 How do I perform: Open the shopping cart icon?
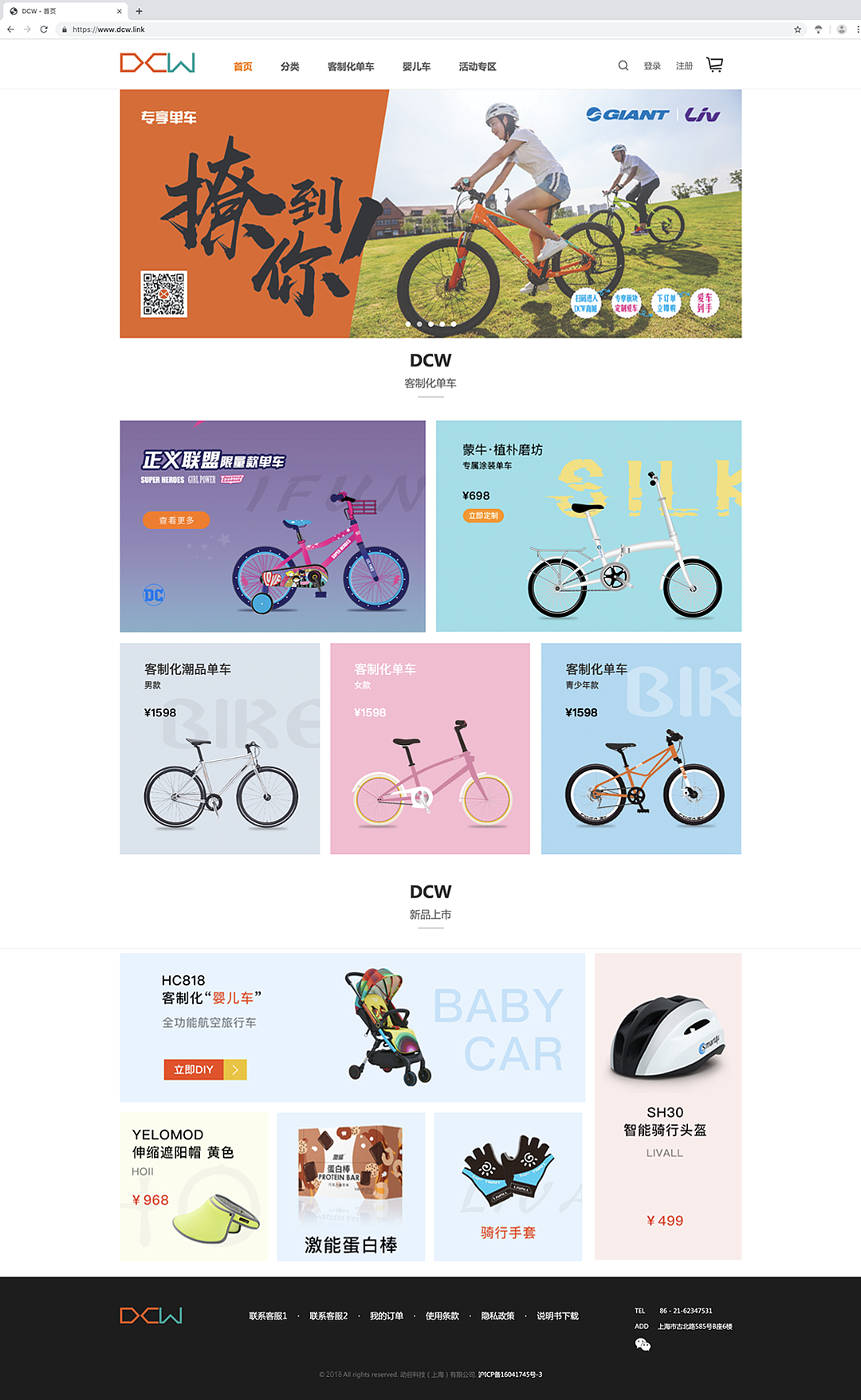pos(714,65)
